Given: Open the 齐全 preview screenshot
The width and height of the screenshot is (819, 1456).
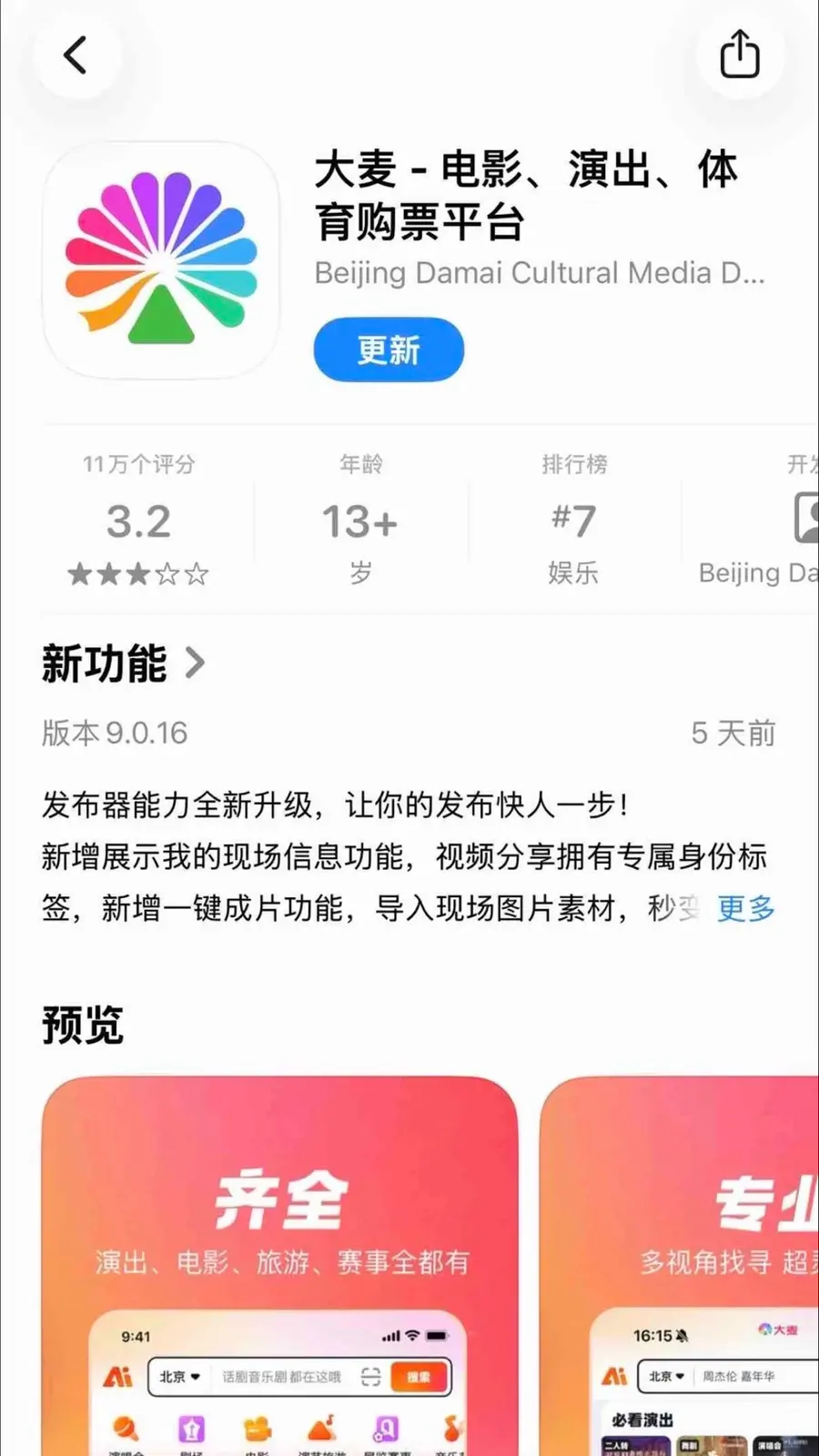Looking at the screenshot, I should [x=279, y=1266].
